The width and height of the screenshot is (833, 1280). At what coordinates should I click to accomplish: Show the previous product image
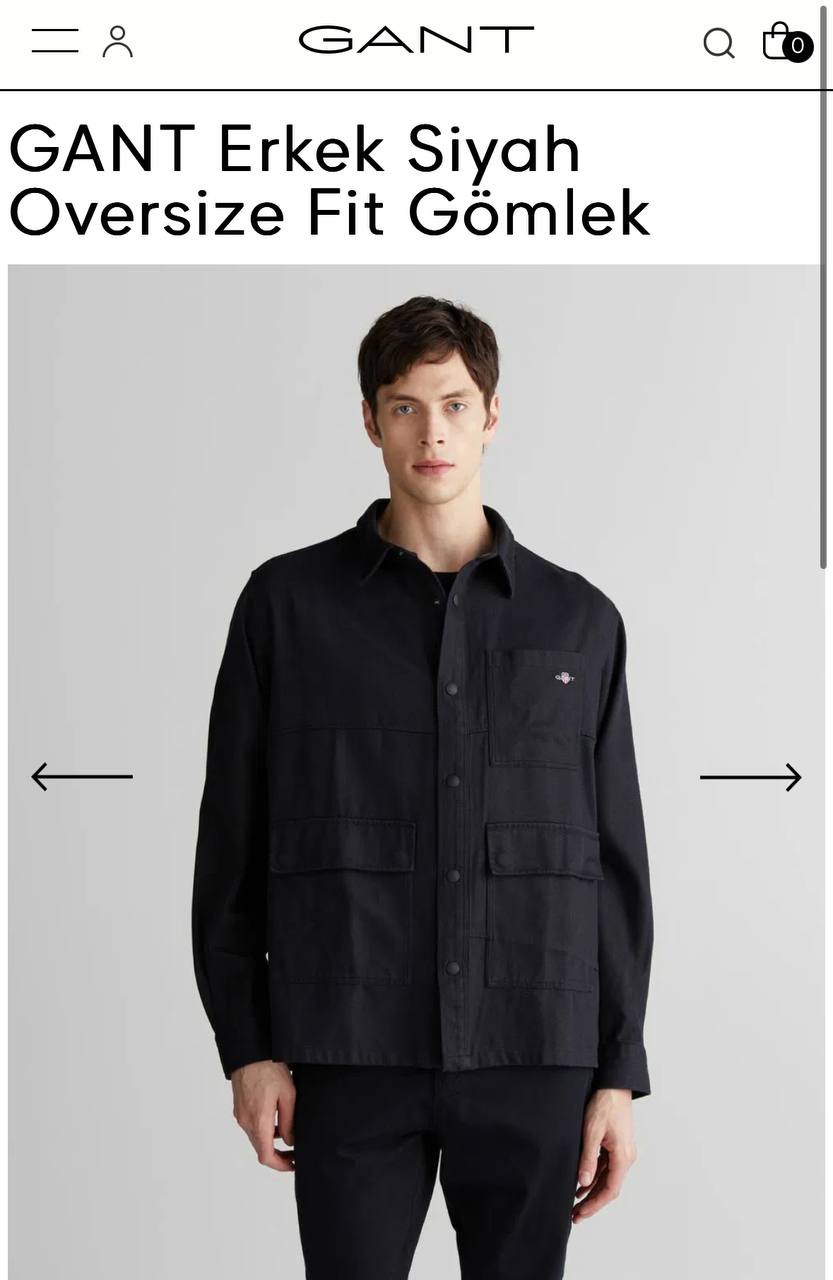(82, 777)
